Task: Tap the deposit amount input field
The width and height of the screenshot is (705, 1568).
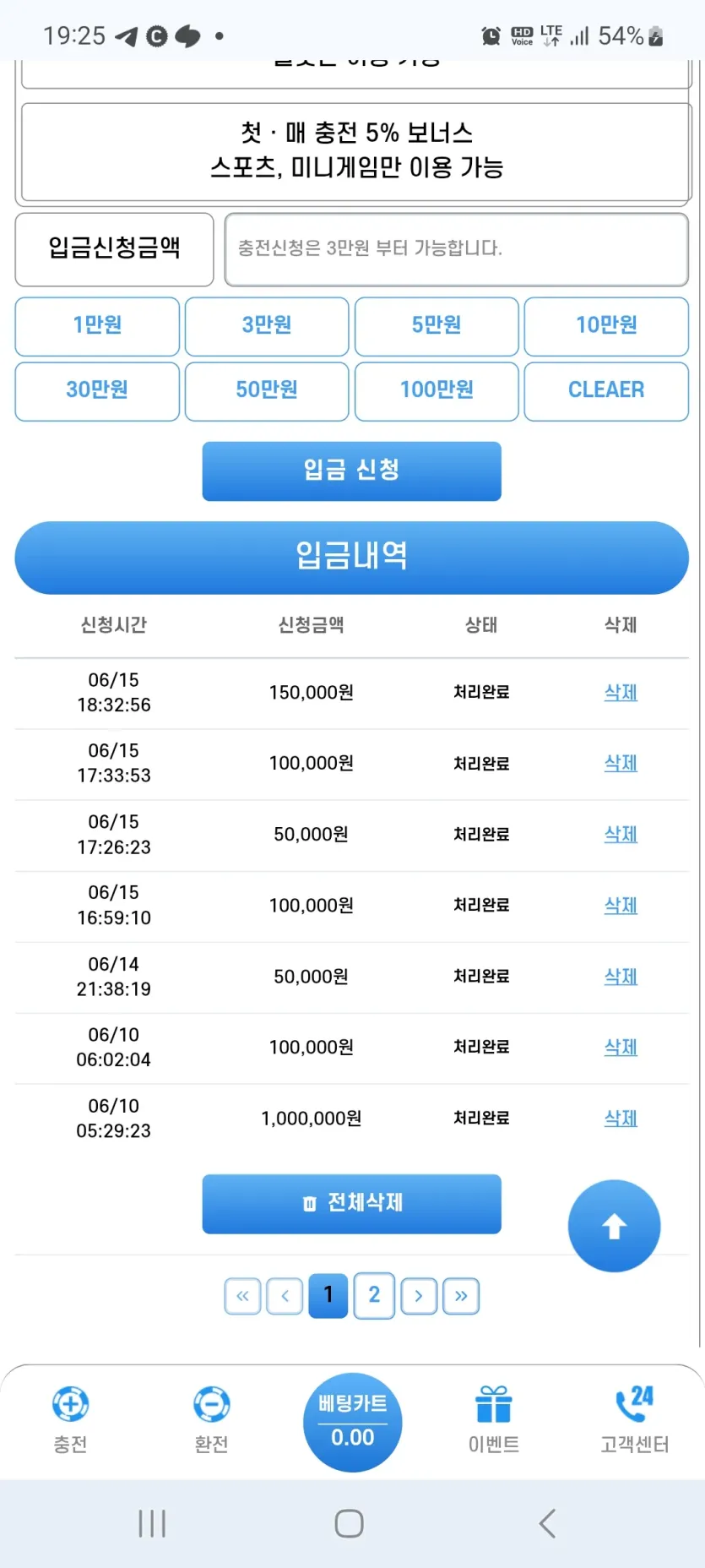Action: (x=456, y=249)
